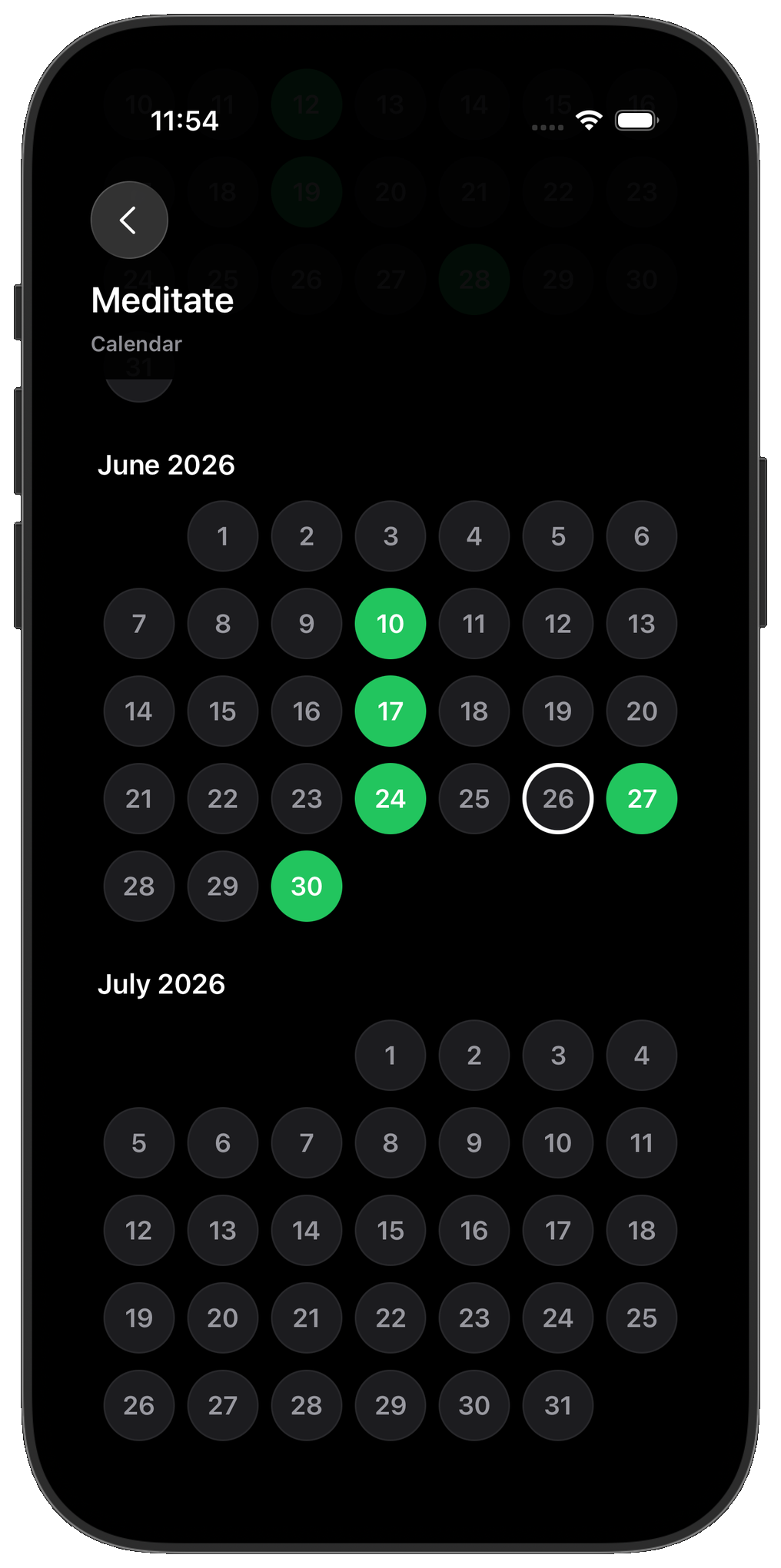
Task: Tap July 4 day circle
Action: (x=642, y=1056)
